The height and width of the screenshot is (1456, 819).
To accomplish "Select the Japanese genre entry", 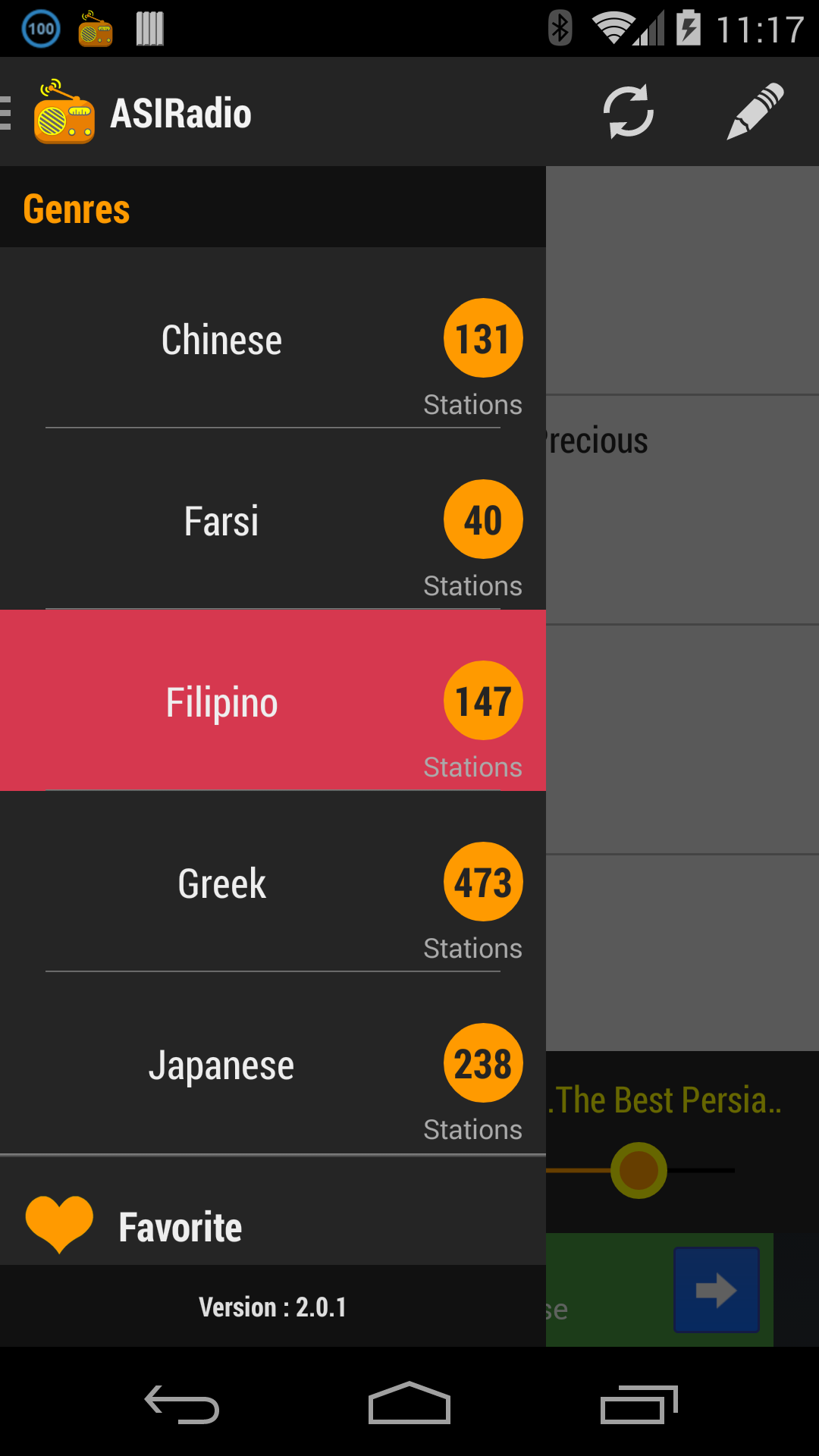I will click(221, 1063).
